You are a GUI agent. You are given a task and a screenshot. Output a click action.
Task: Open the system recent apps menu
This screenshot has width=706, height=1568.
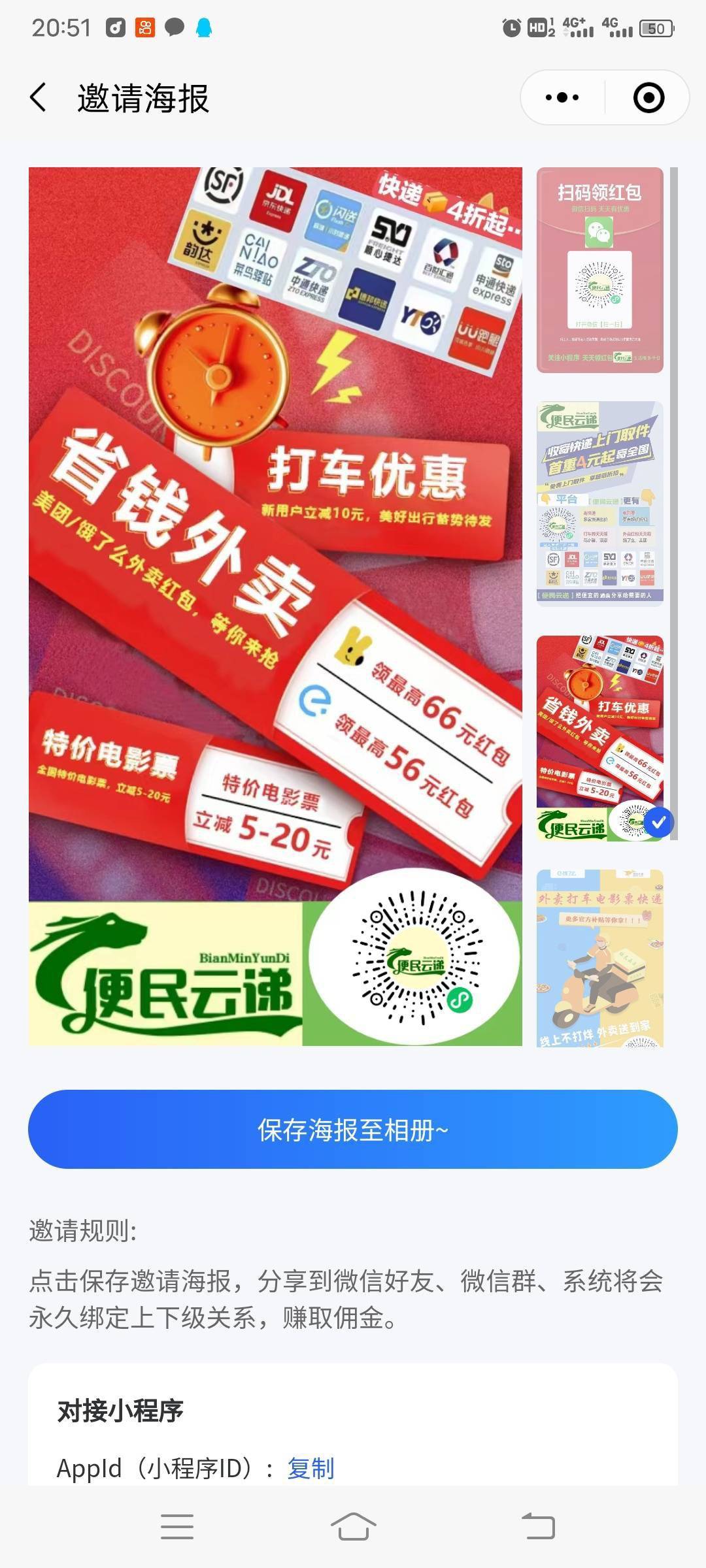click(177, 1527)
